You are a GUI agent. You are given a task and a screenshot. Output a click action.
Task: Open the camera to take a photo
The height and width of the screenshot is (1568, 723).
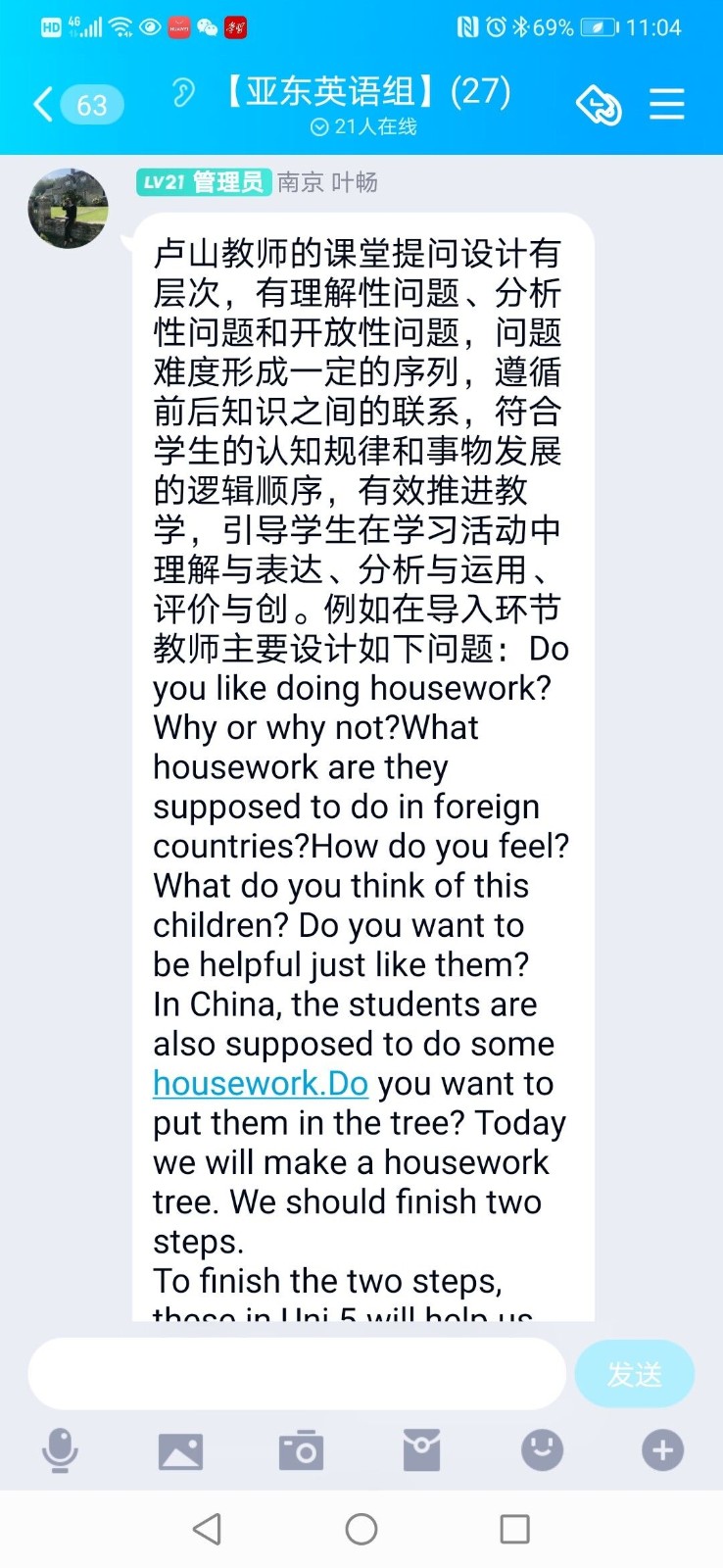(301, 1450)
